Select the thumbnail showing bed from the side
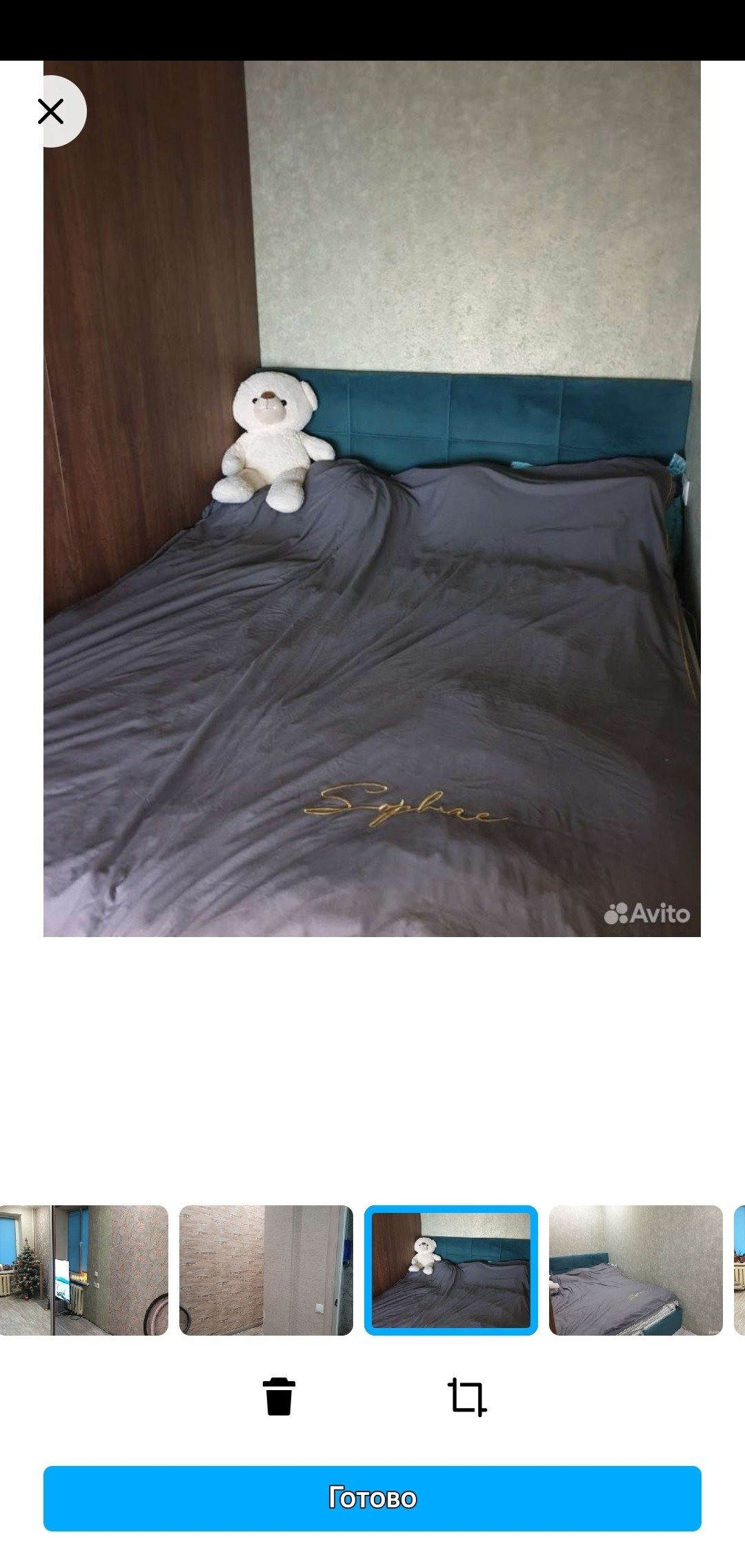This screenshot has height=1568, width=745. (x=636, y=1270)
